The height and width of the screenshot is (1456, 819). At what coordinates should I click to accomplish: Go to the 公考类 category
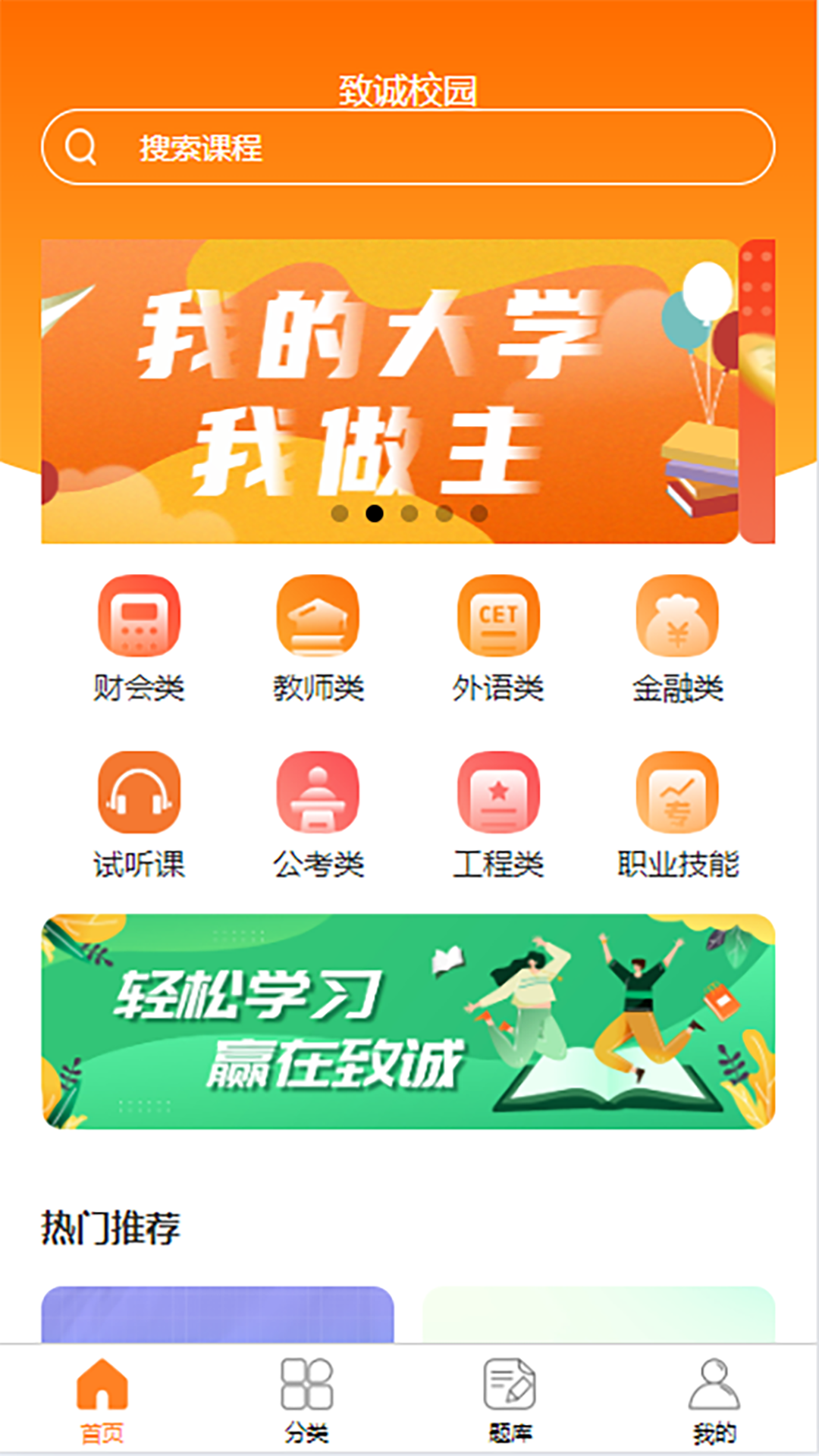[318, 814]
